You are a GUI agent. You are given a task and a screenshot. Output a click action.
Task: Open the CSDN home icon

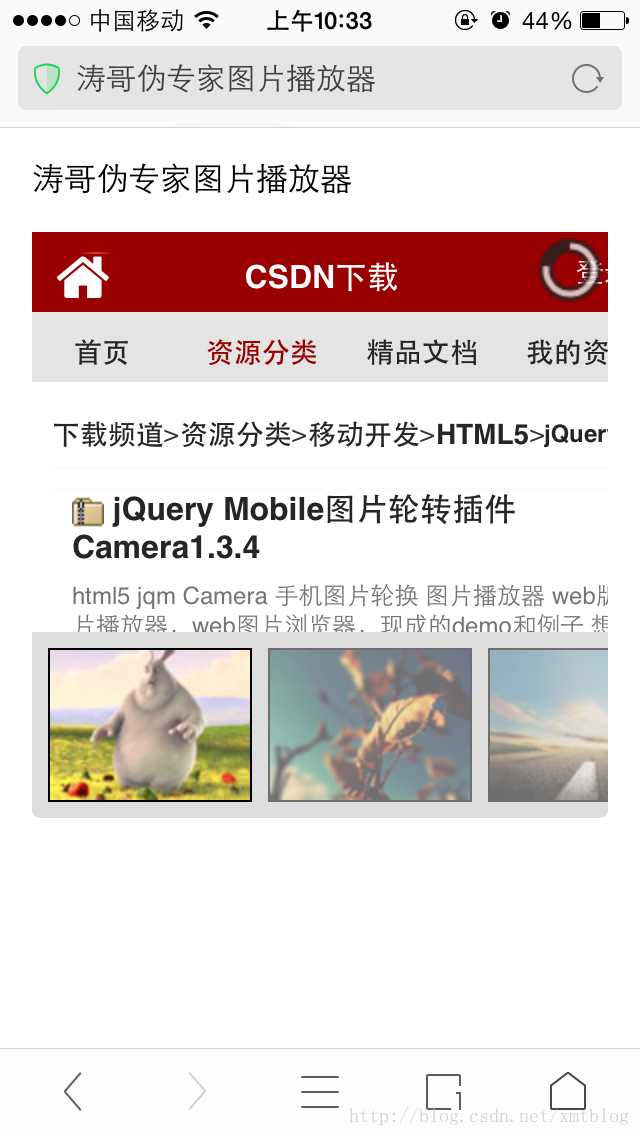(83, 276)
